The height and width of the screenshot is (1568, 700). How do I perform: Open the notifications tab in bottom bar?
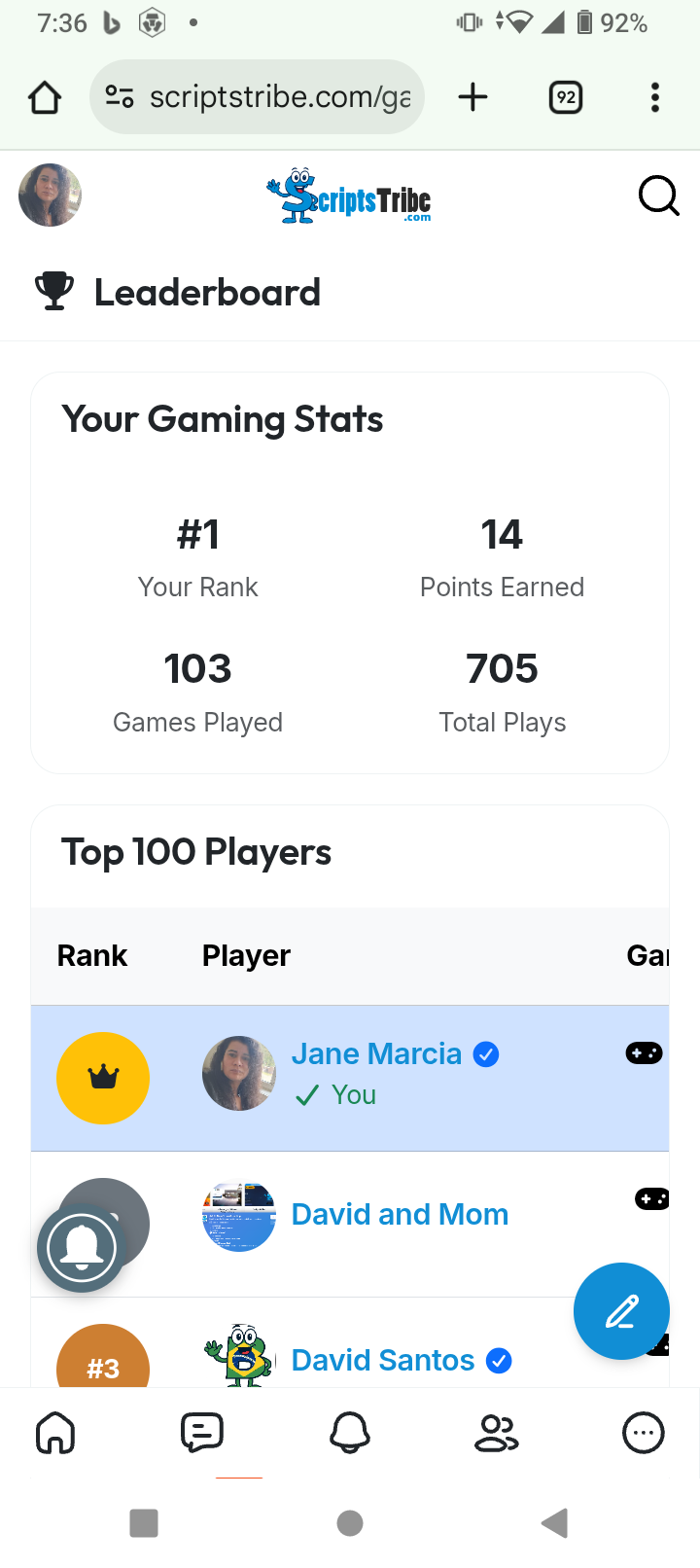(350, 1433)
